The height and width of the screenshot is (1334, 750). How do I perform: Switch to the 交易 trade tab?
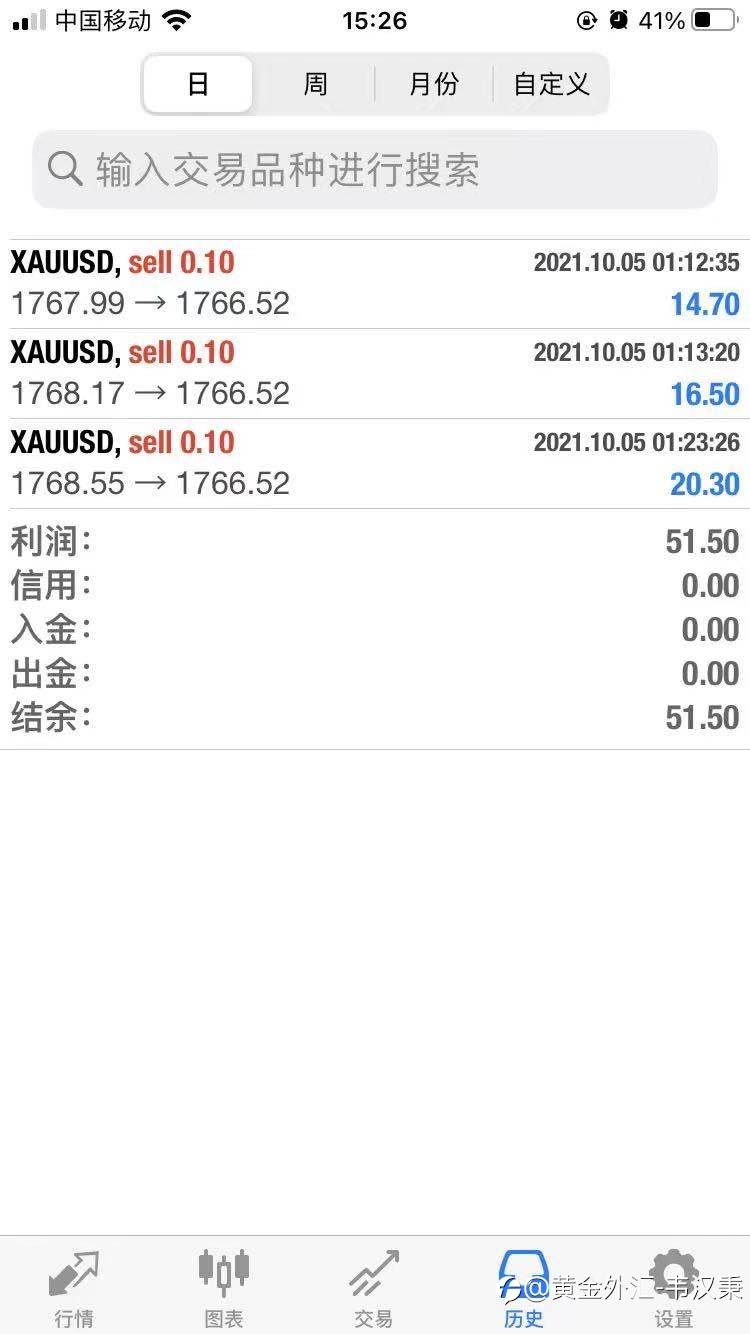tap(374, 1288)
